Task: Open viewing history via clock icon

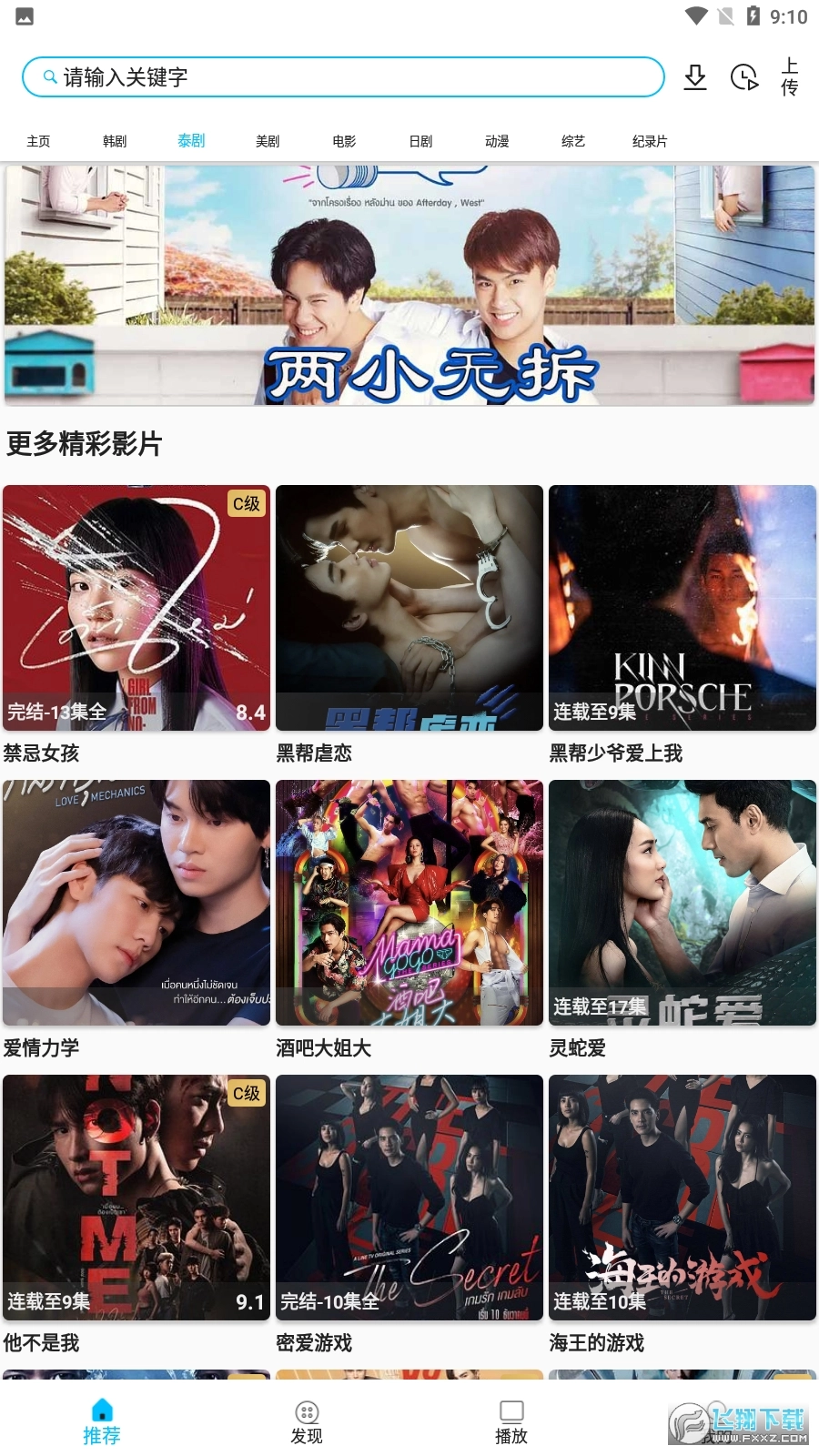Action: pos(744,78)
